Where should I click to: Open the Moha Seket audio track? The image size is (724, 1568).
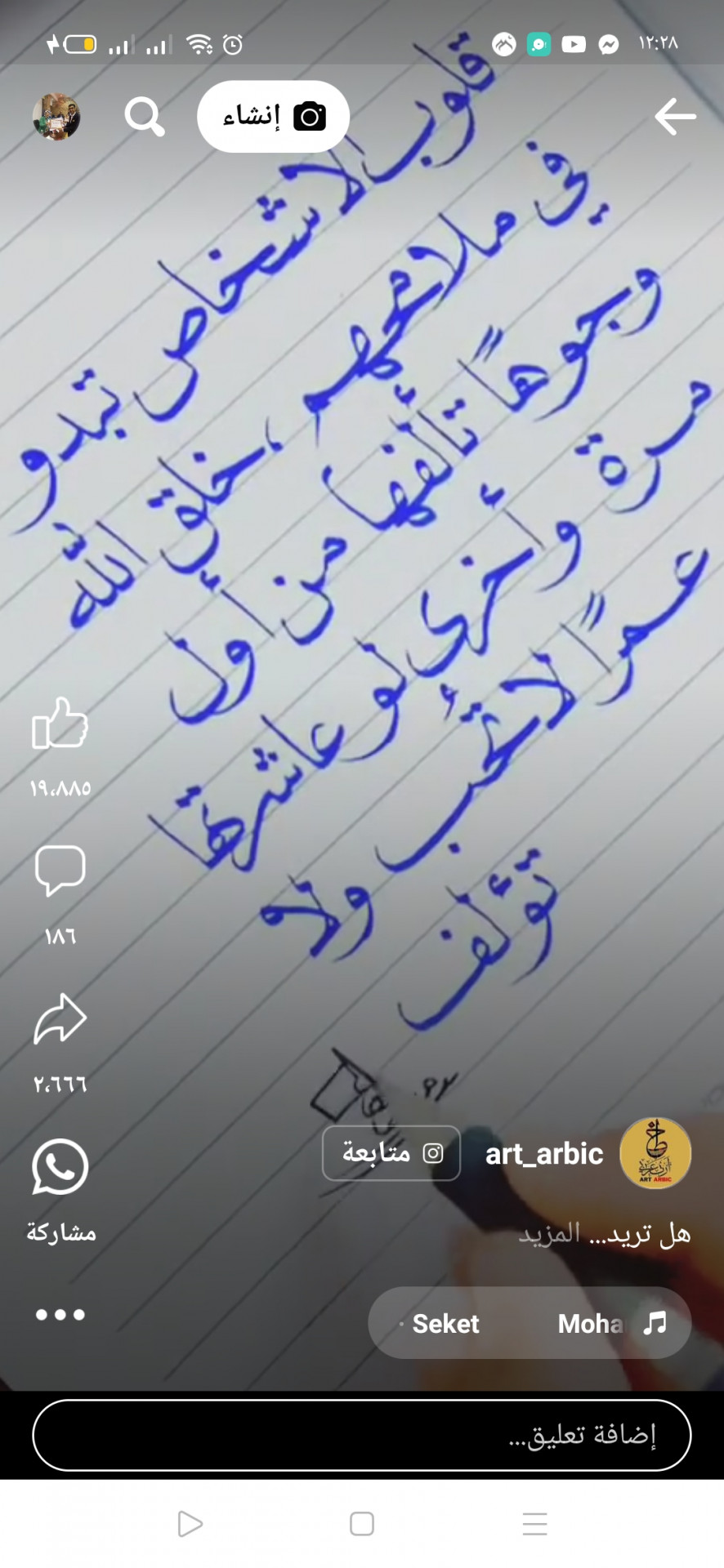tap(530, 1323)
